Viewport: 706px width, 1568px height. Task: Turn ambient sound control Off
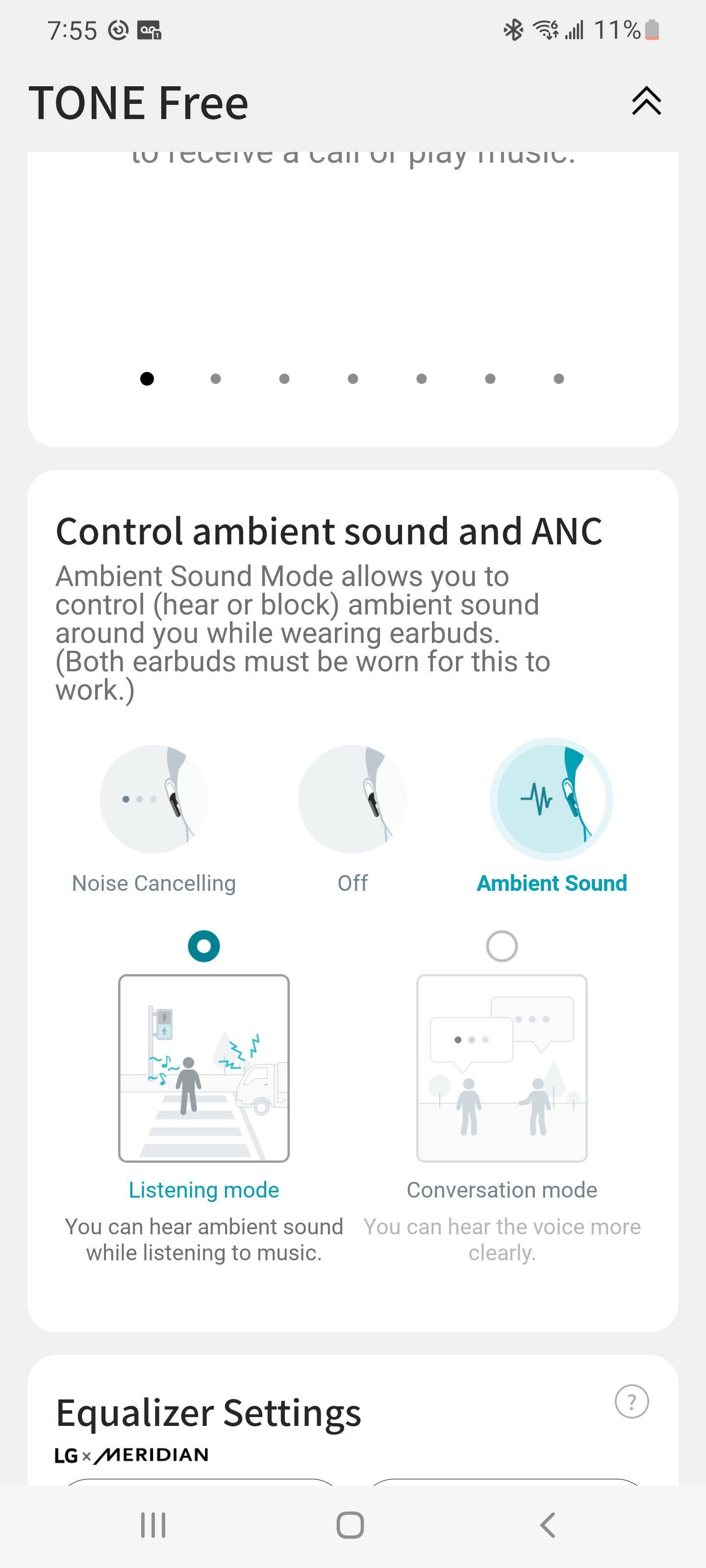(352, 799)
